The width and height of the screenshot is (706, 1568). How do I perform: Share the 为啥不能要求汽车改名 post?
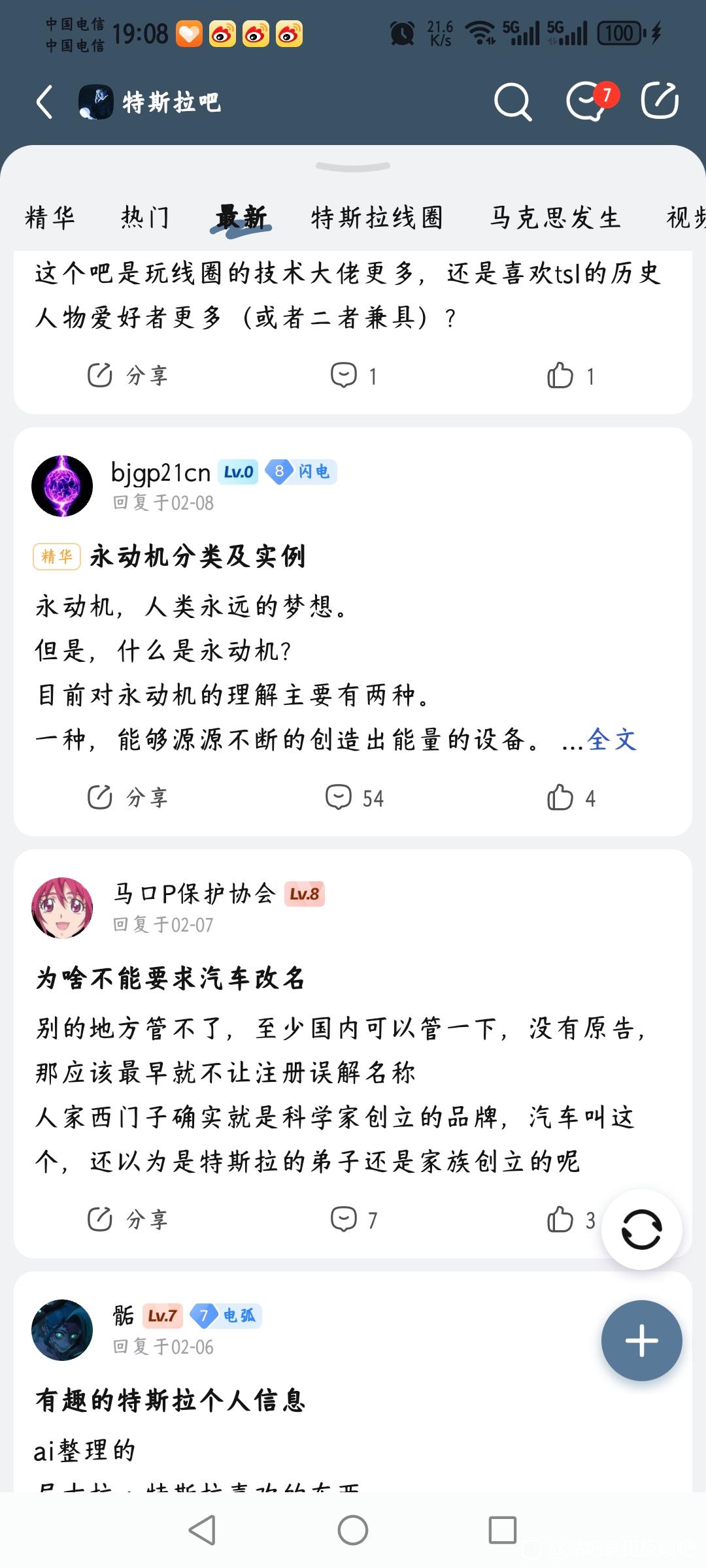coord(127,1220)
